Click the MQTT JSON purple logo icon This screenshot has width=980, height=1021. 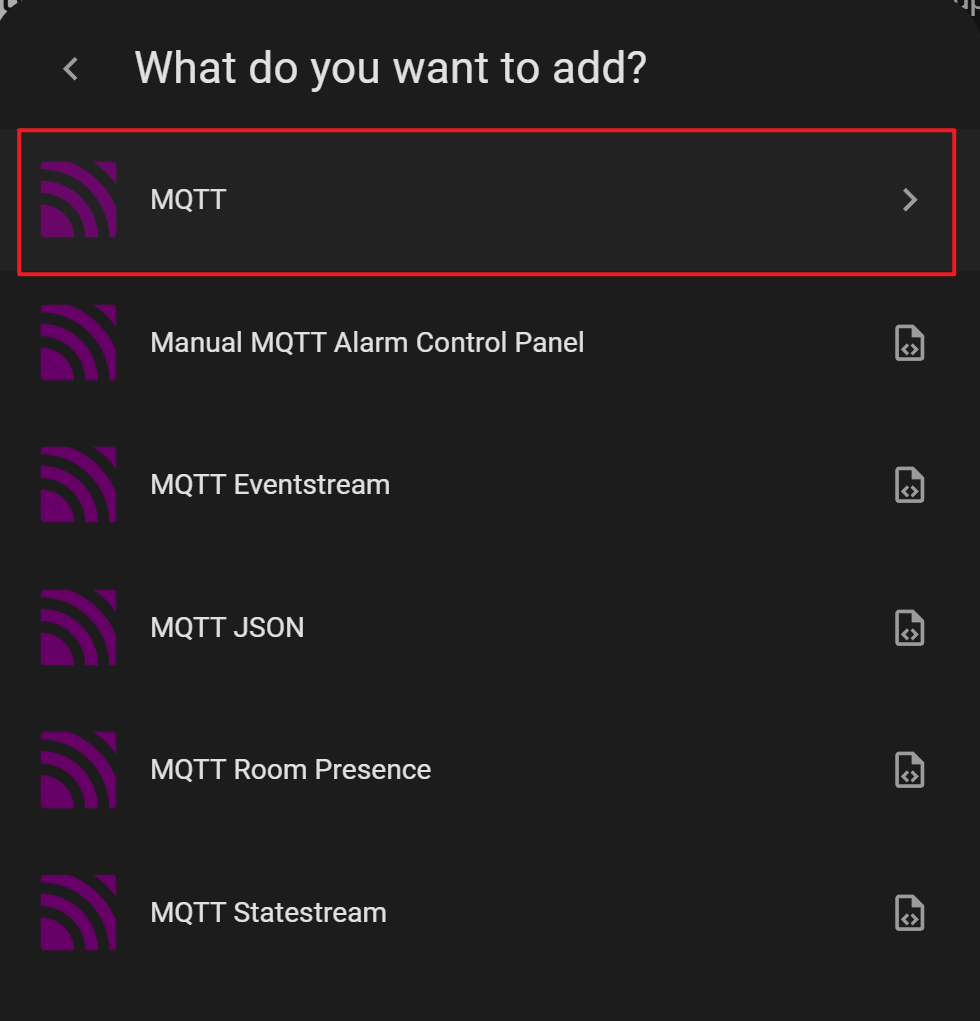pos(78,627)
